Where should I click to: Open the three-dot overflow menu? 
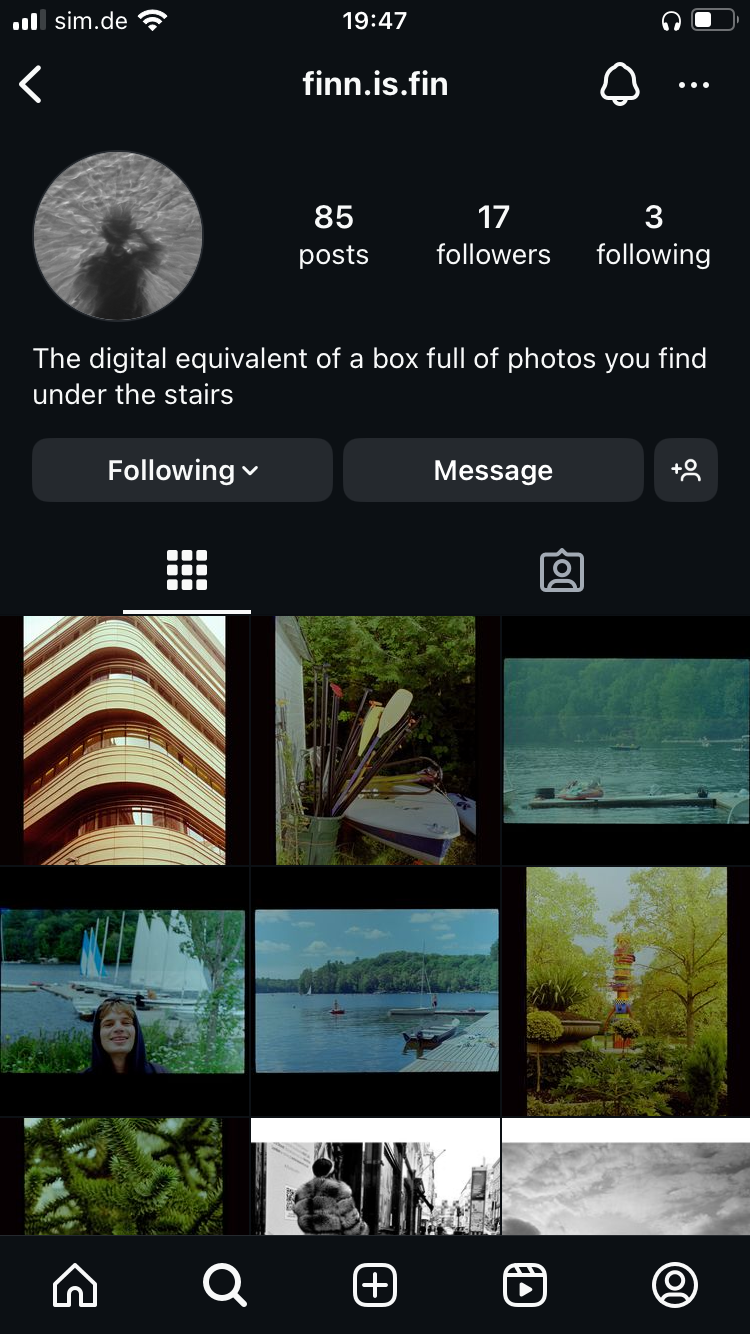(693, 85)
